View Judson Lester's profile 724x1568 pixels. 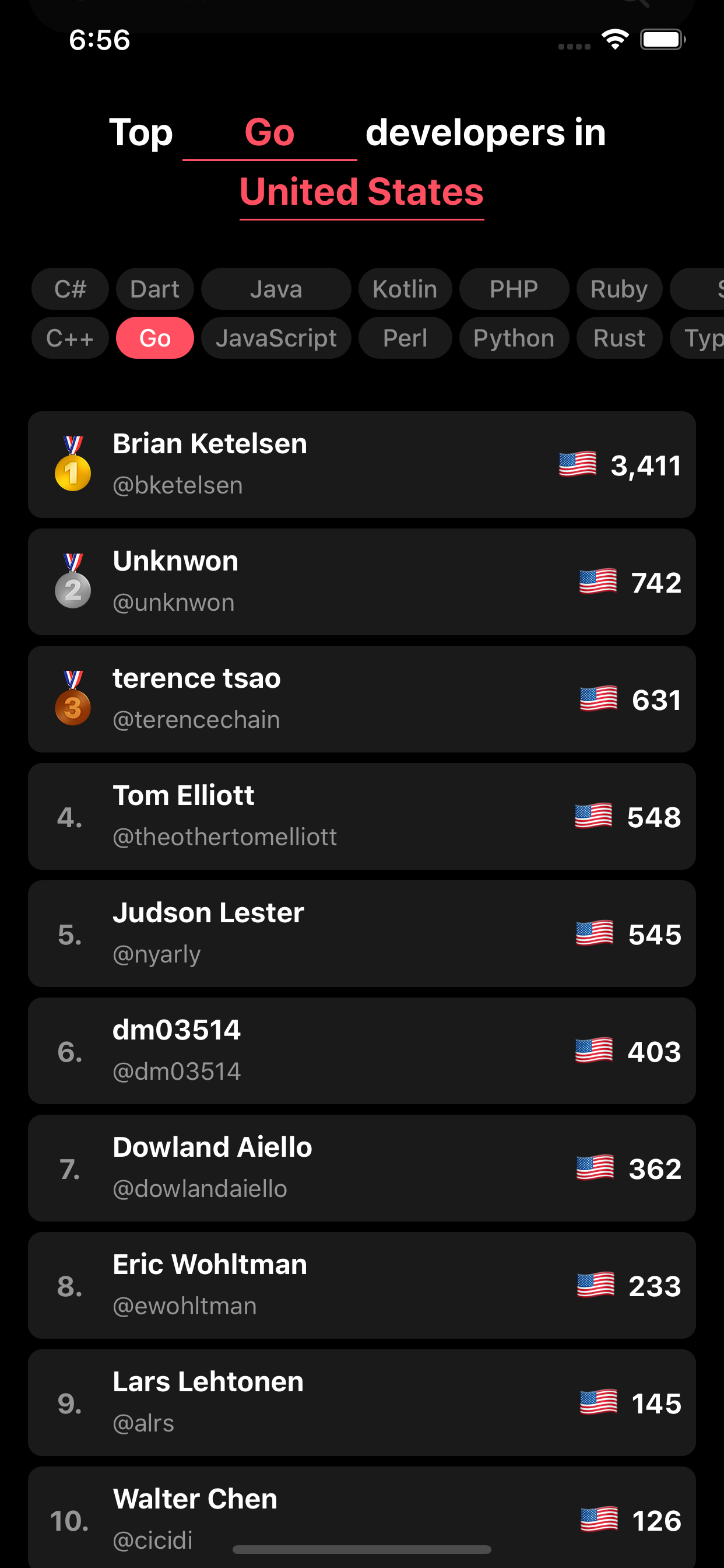tap(361, 934)
